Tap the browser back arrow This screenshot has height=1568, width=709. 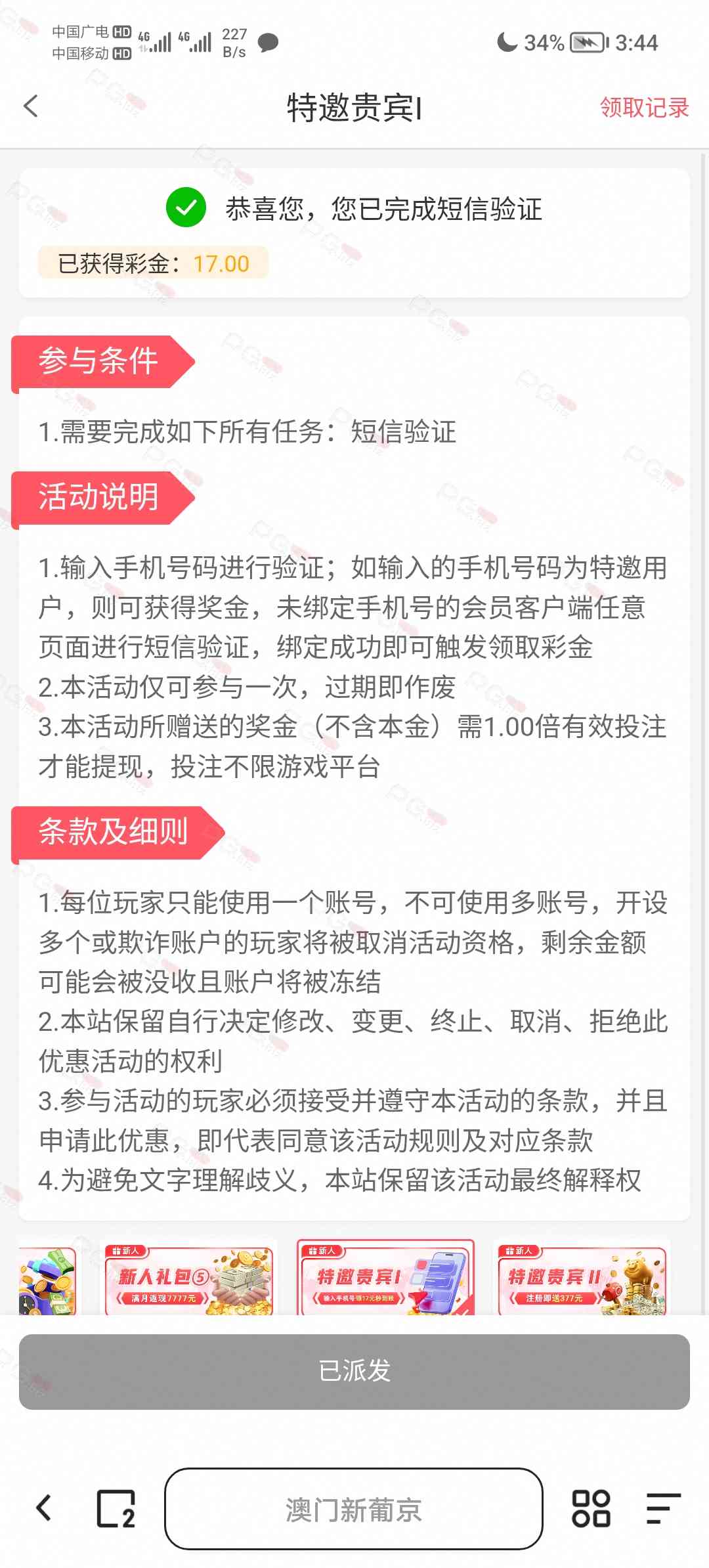click(x=44, y=1508)
